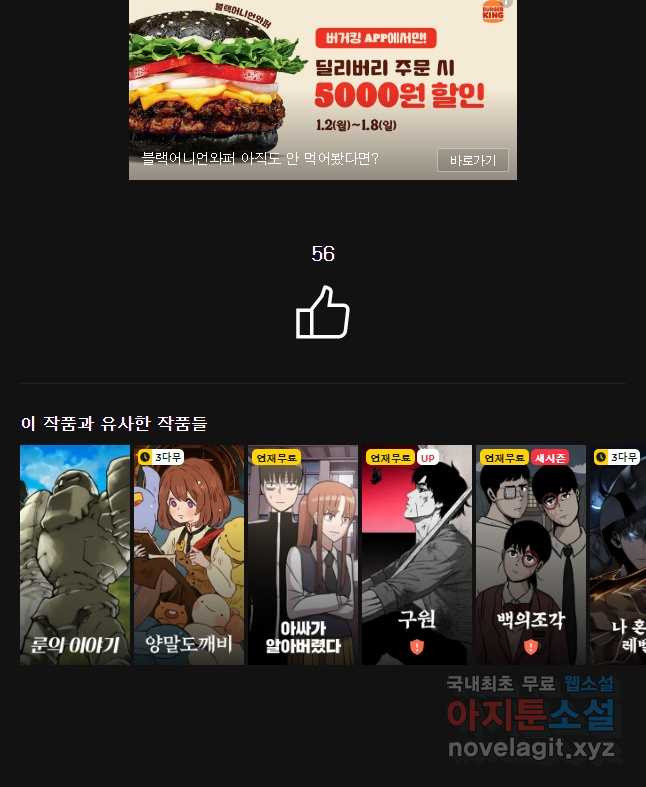Like this episode with the thumbs-up icon
This screenshot has height=787, width=646.
pyautogui.click(x=322, y=312)
